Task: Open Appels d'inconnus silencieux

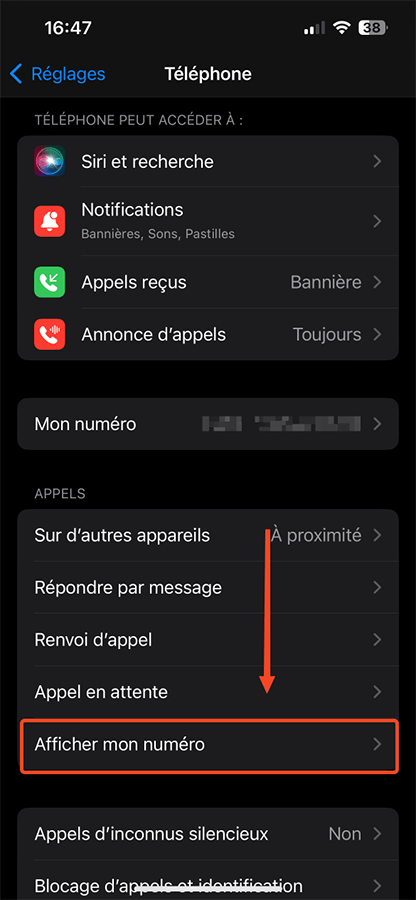Action: click(208, 833)
